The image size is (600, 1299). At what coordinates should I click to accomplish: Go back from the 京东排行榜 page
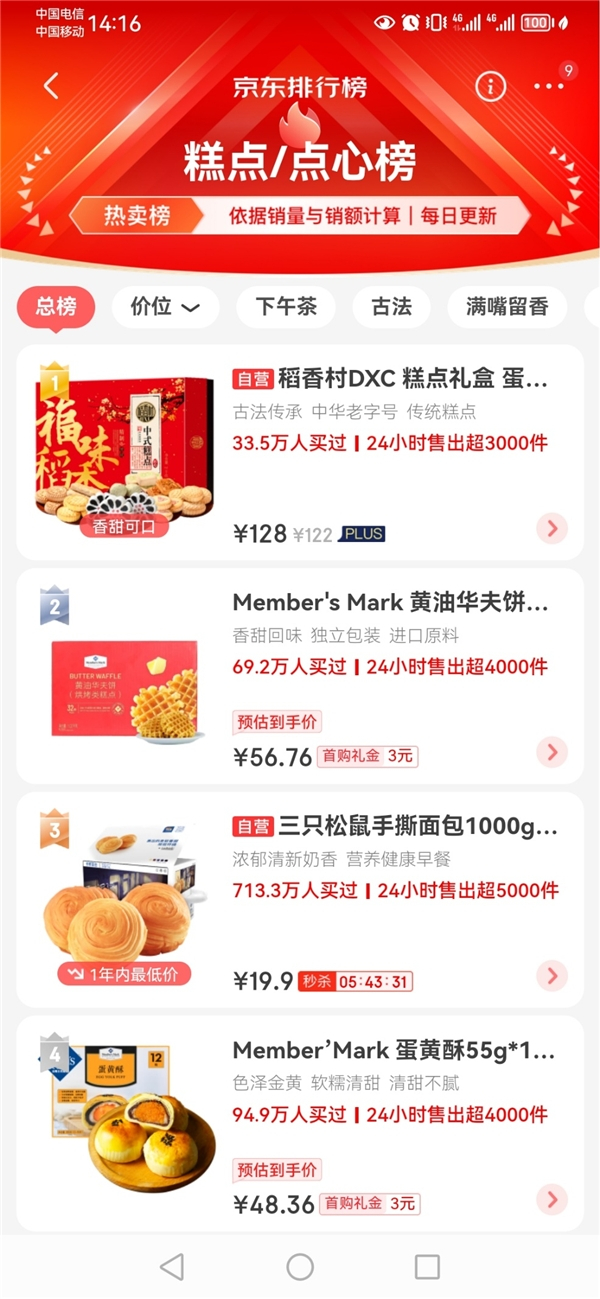tap(52, 86)
